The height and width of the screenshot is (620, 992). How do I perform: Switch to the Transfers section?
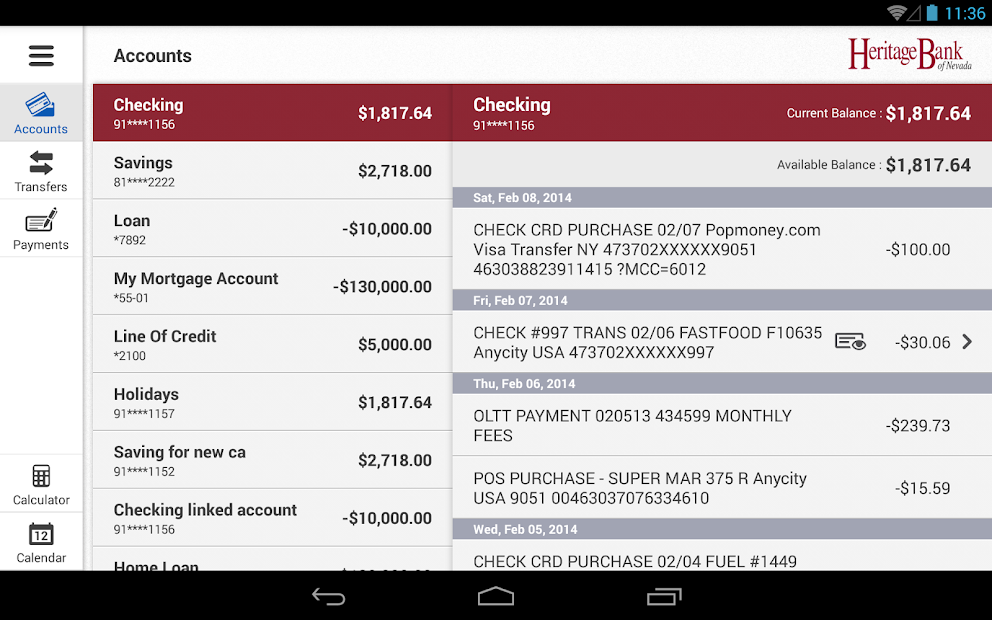41,171
